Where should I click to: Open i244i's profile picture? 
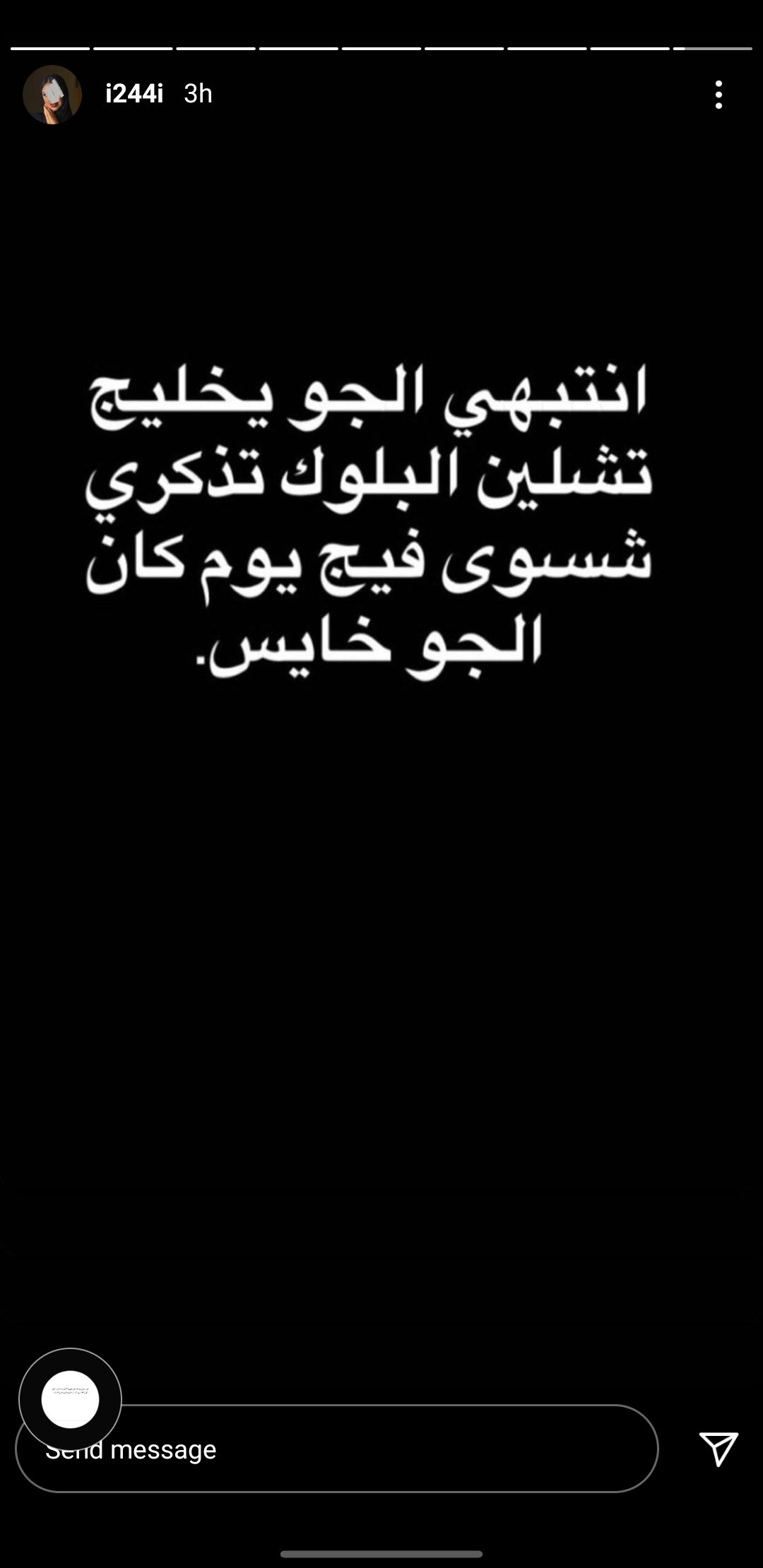click(x=52, y=95)
